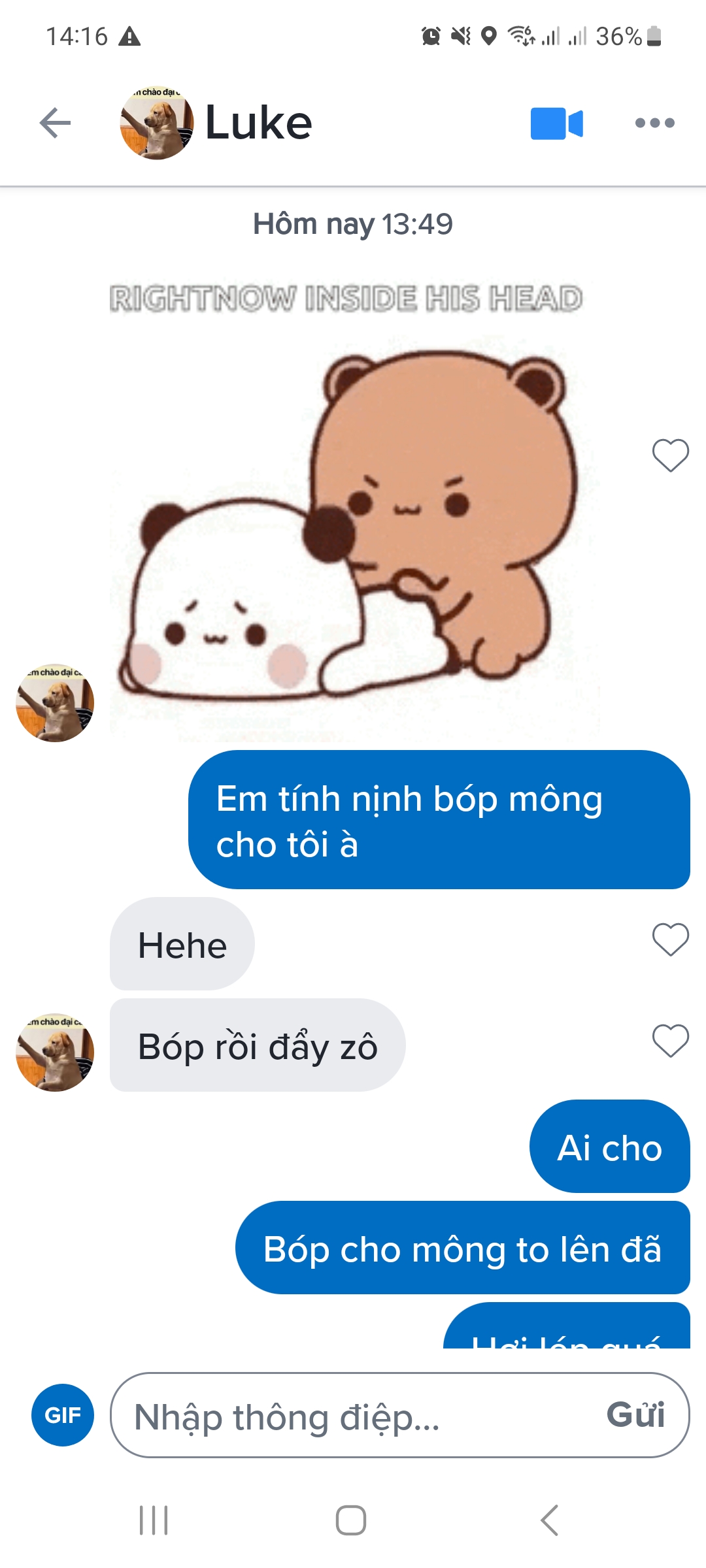Image resolution: width=706 pixels, height=1568 pixels.
Task: Open the three-dot overflow menu
Action: coord(654,123)
